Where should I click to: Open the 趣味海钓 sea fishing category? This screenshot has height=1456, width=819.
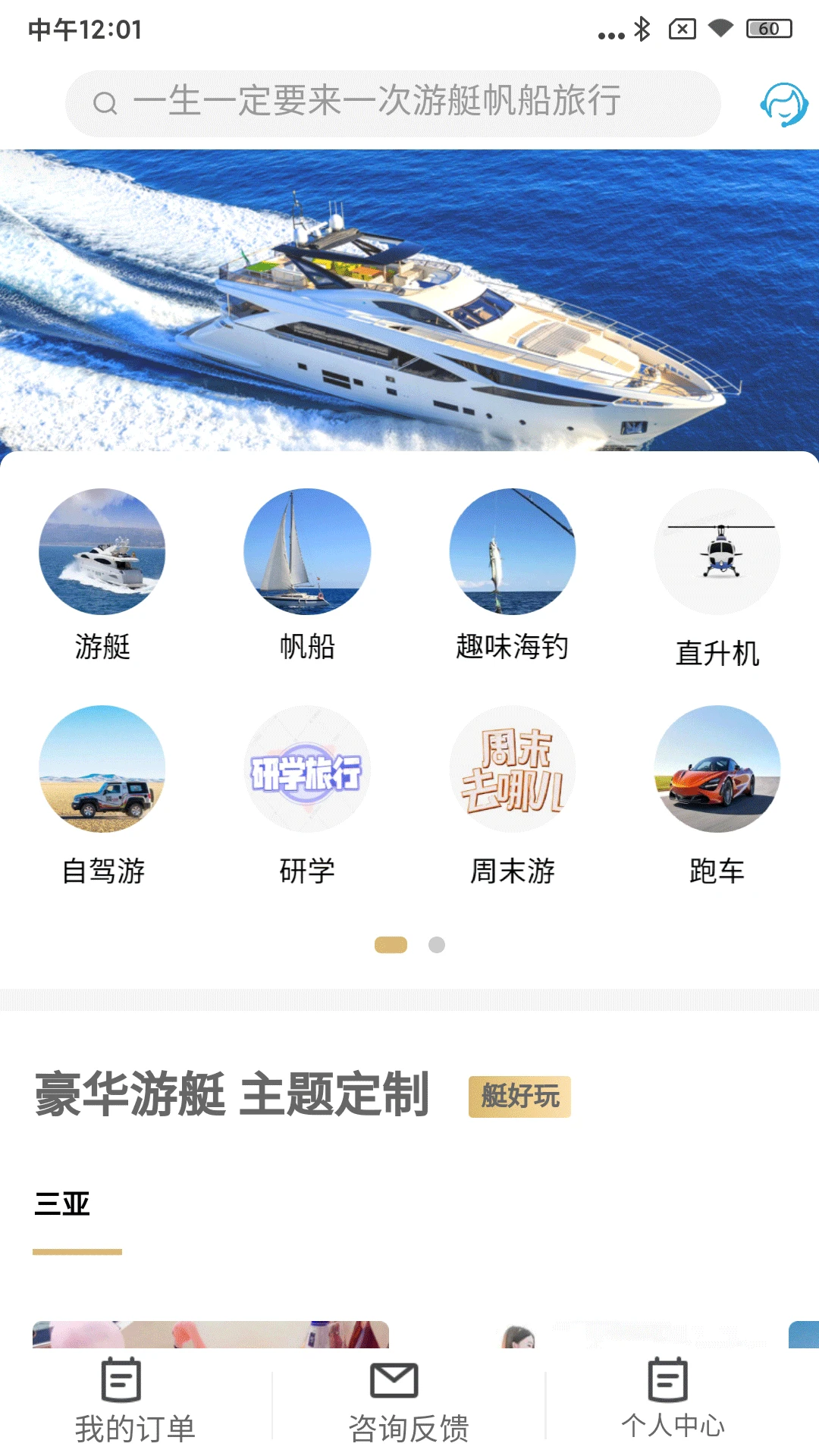tap(512, 553)
